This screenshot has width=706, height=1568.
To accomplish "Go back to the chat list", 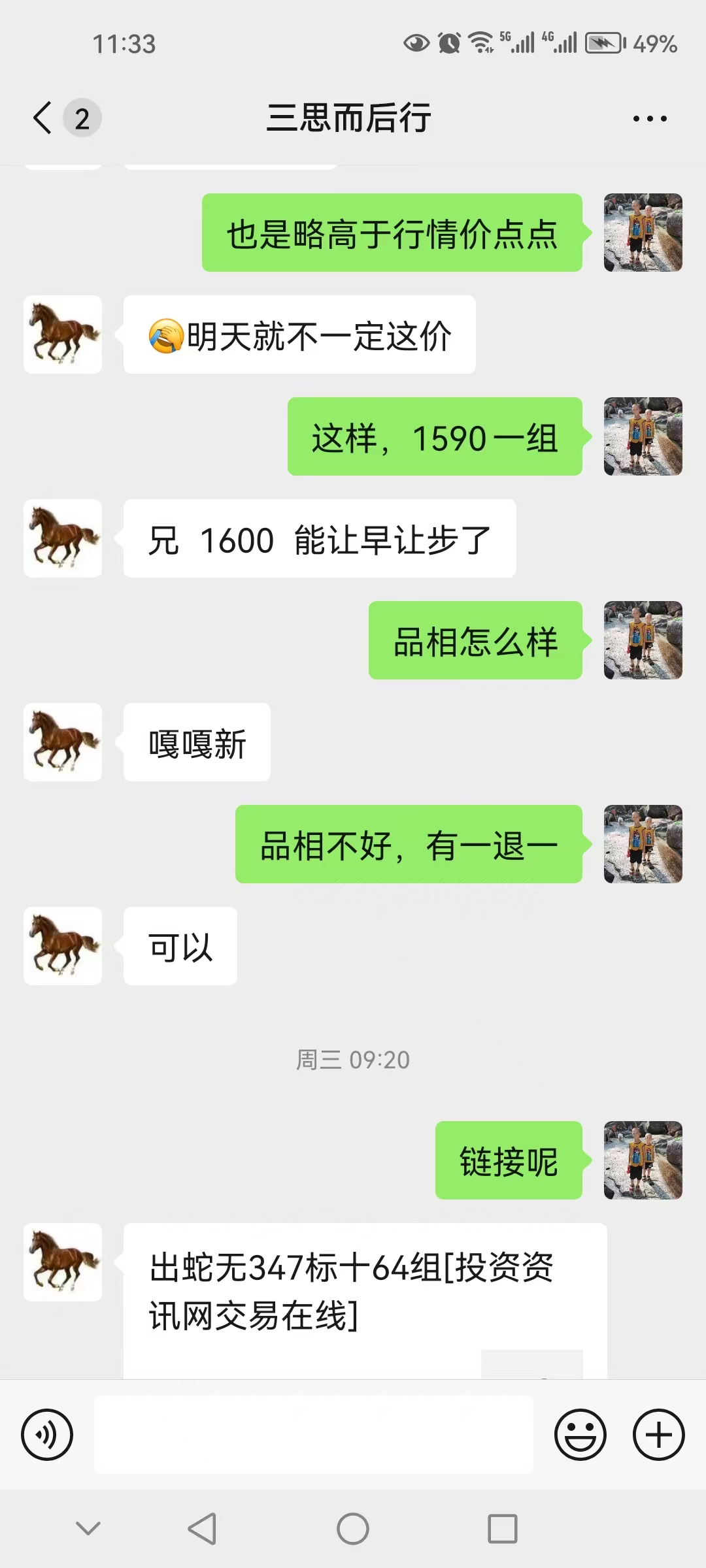I will click(43, 118).
